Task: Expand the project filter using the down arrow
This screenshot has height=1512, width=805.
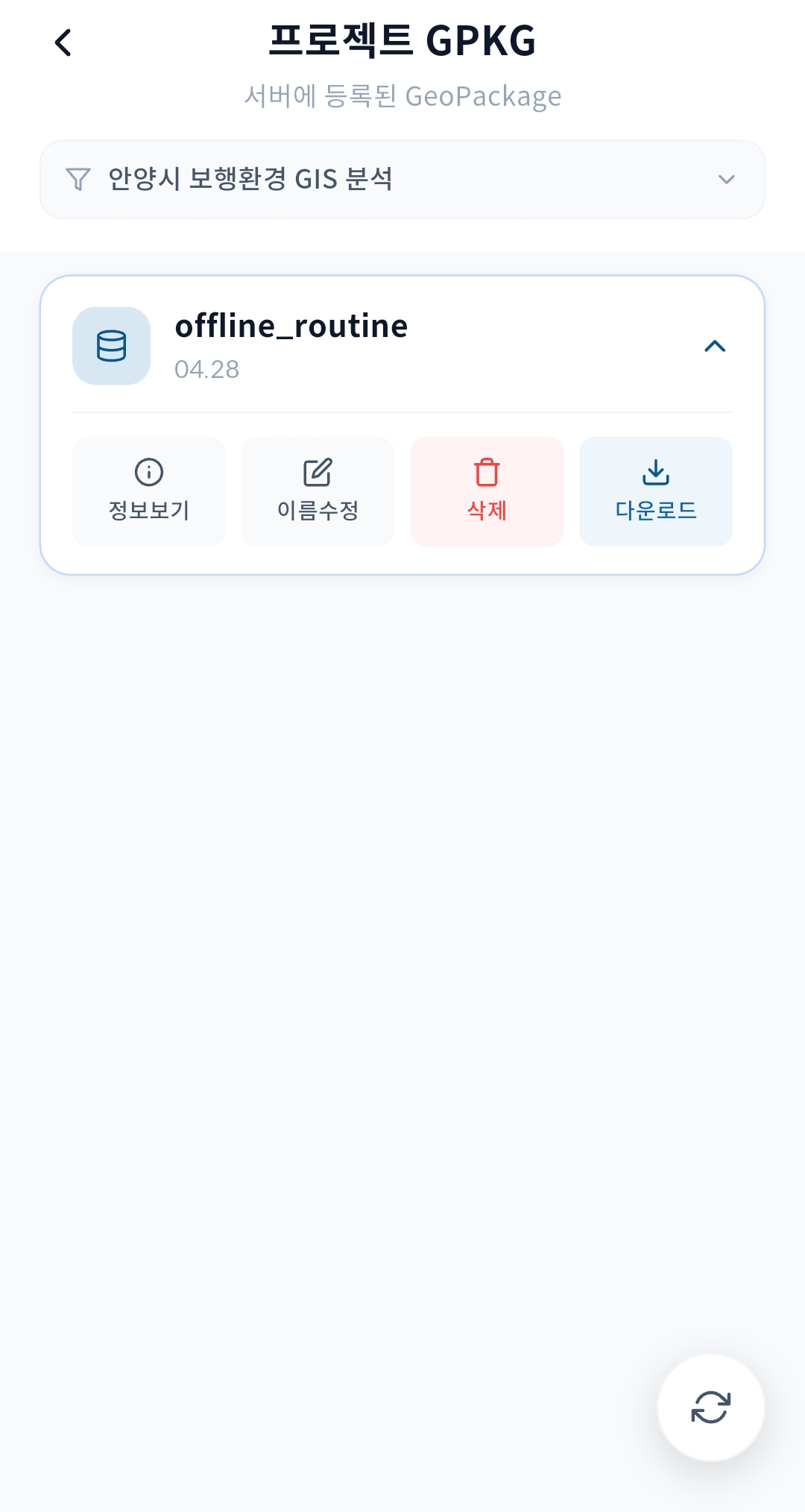Action: tap(727, 179)
